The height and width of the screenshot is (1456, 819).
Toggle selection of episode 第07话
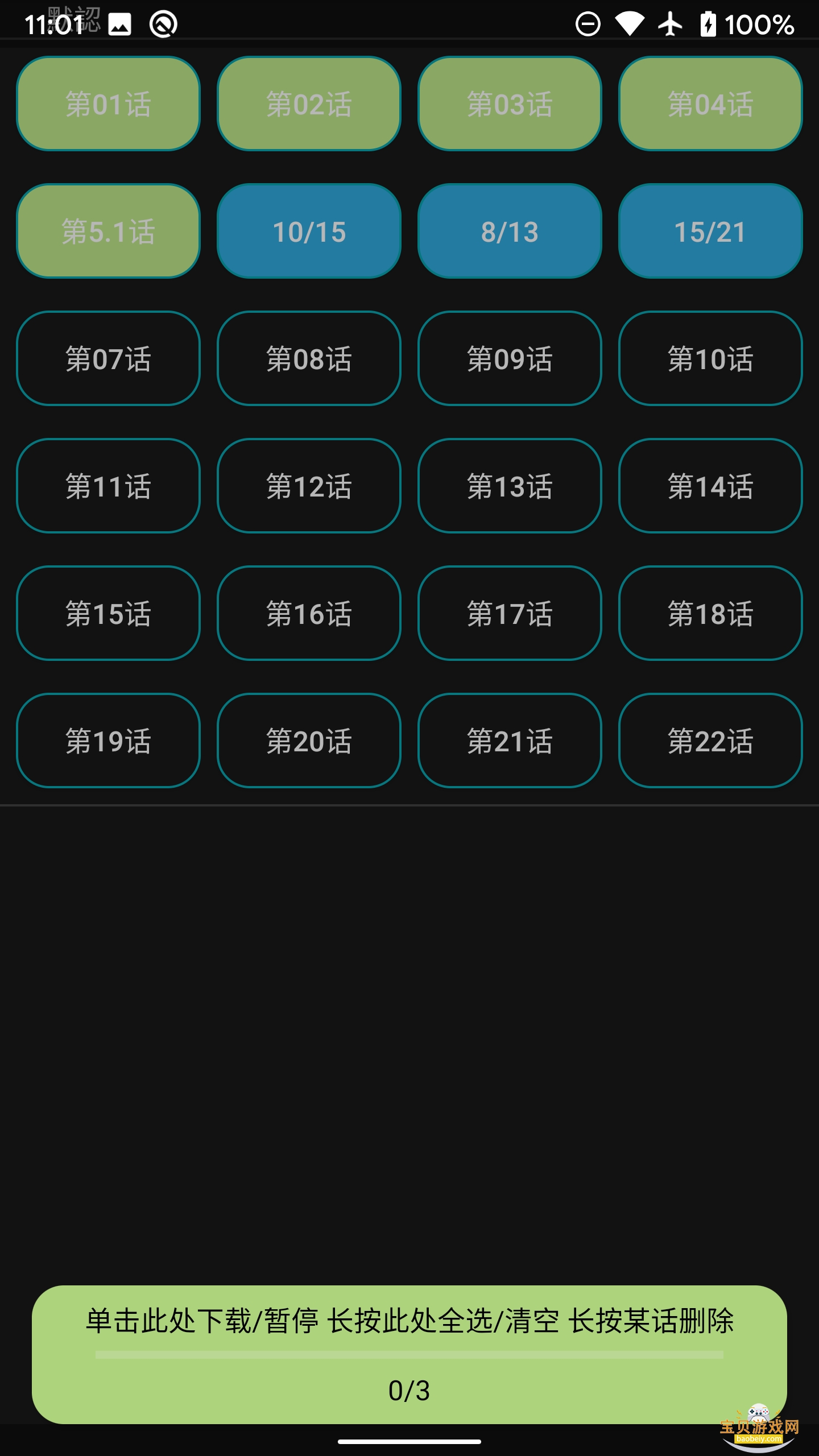(108, 358)
